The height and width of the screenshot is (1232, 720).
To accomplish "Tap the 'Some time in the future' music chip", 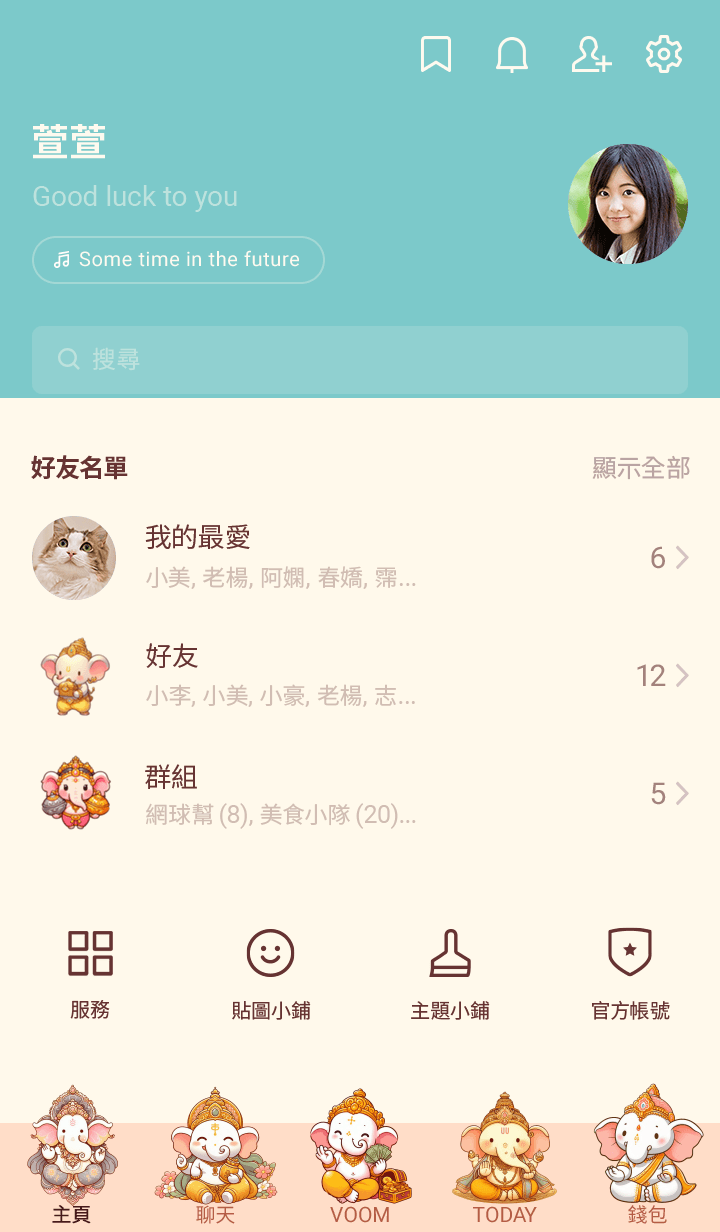I will click(178, 260).
